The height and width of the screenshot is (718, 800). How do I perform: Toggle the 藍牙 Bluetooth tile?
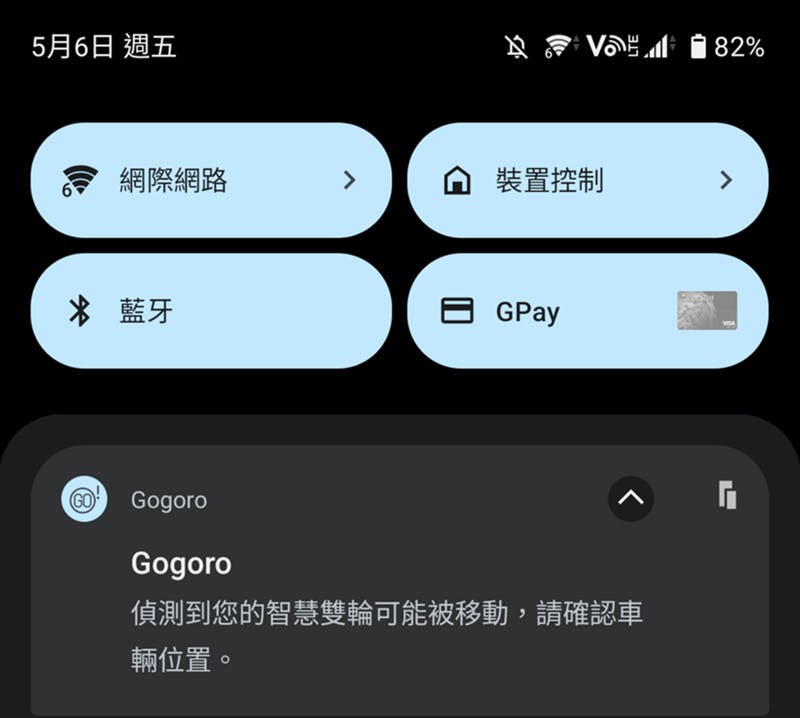pos(210,311)
